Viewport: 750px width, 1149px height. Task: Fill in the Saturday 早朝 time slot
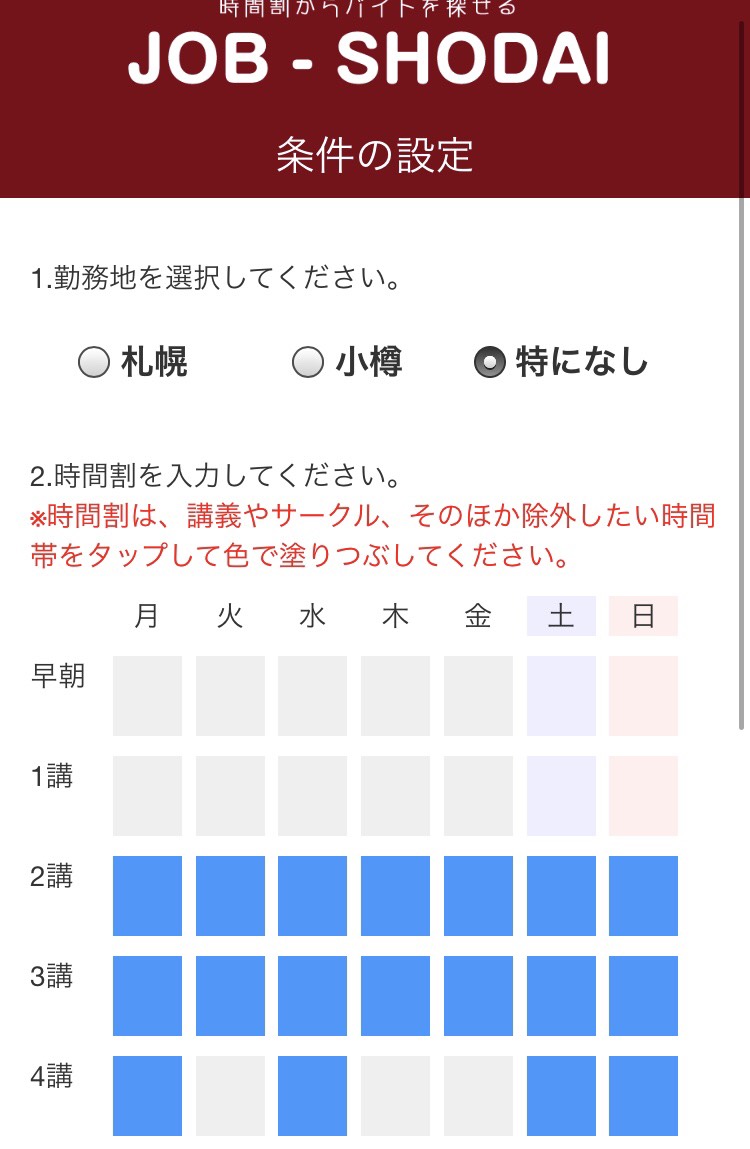pyautogui.click(x=561, y=696)
